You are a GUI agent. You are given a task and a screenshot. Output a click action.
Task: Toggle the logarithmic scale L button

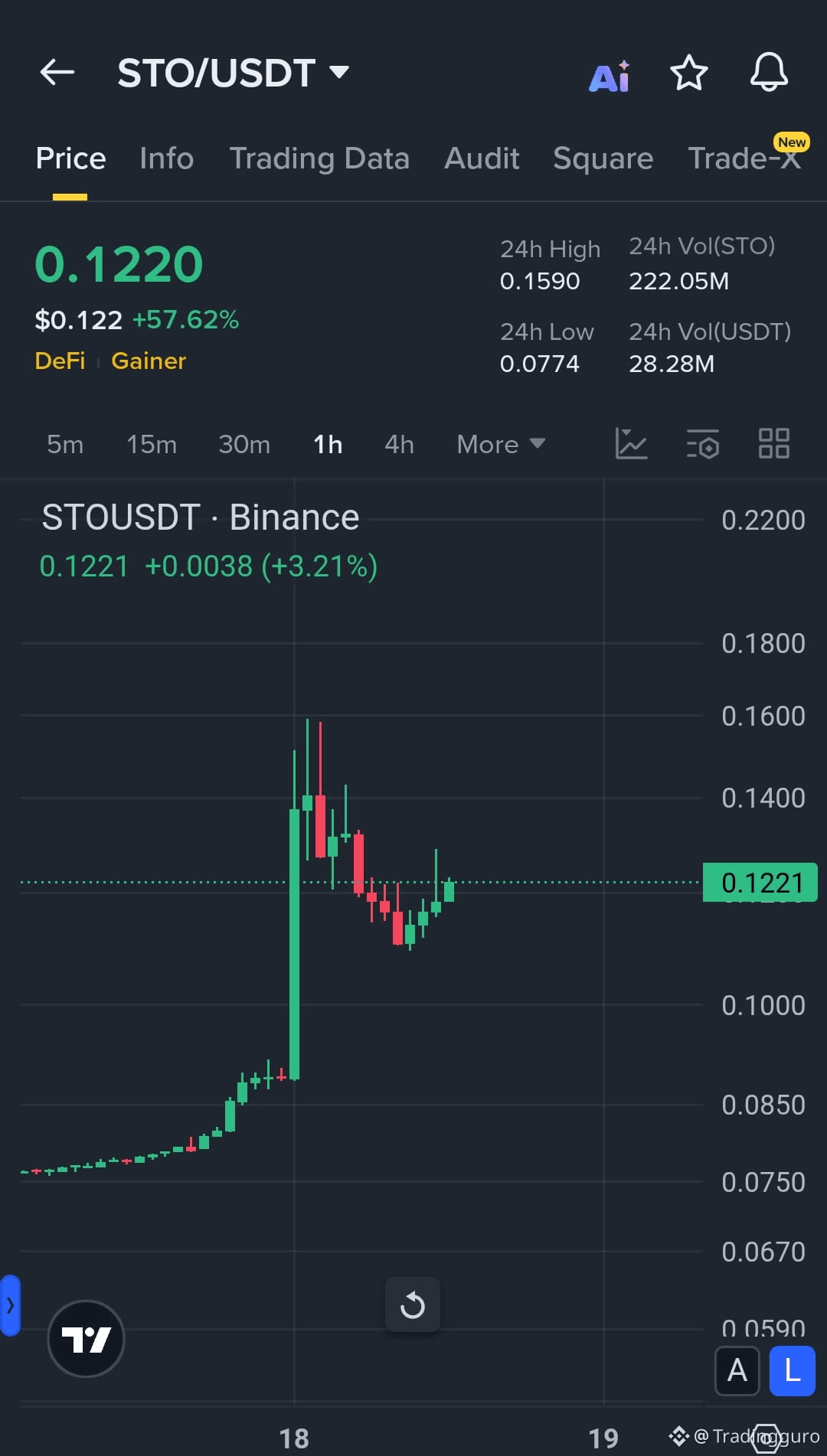(x=792, y=1370)
